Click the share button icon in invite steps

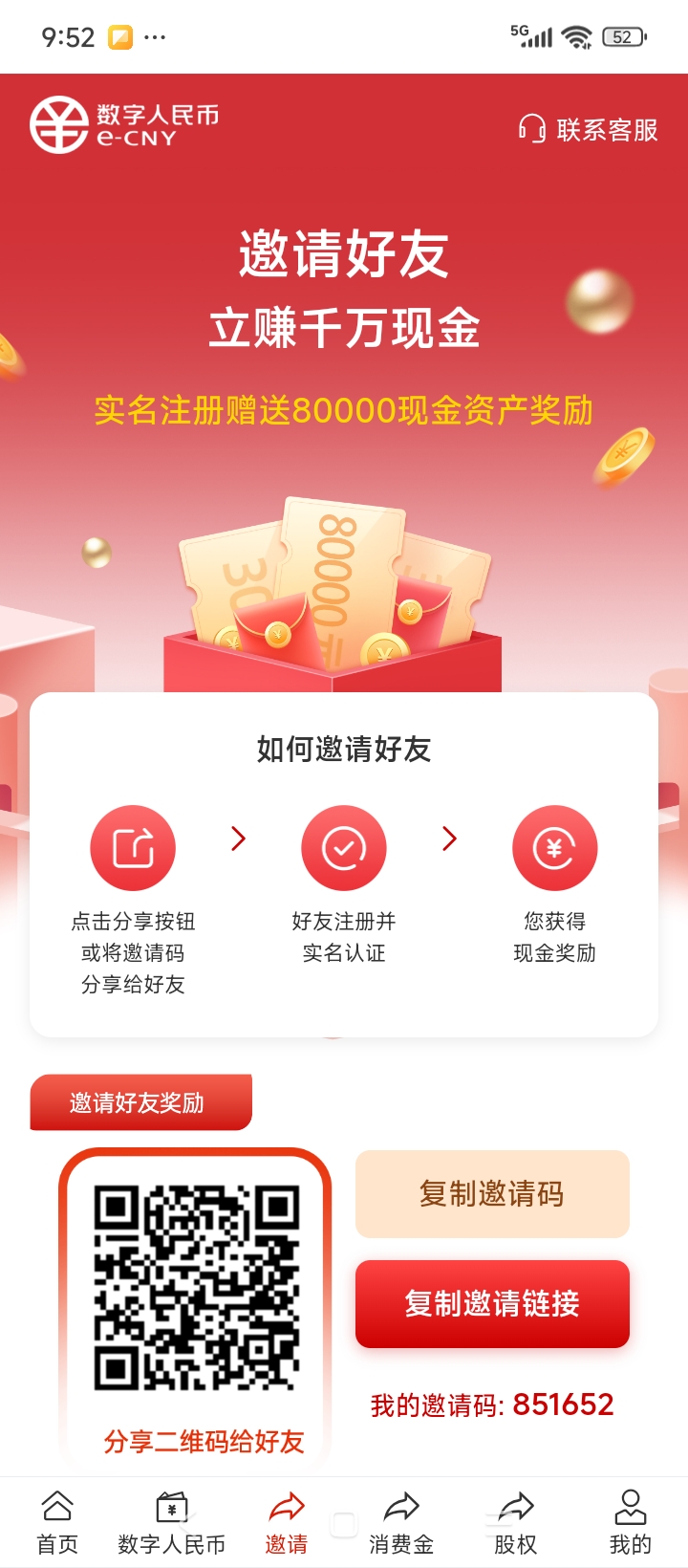[x=134, y=847]
